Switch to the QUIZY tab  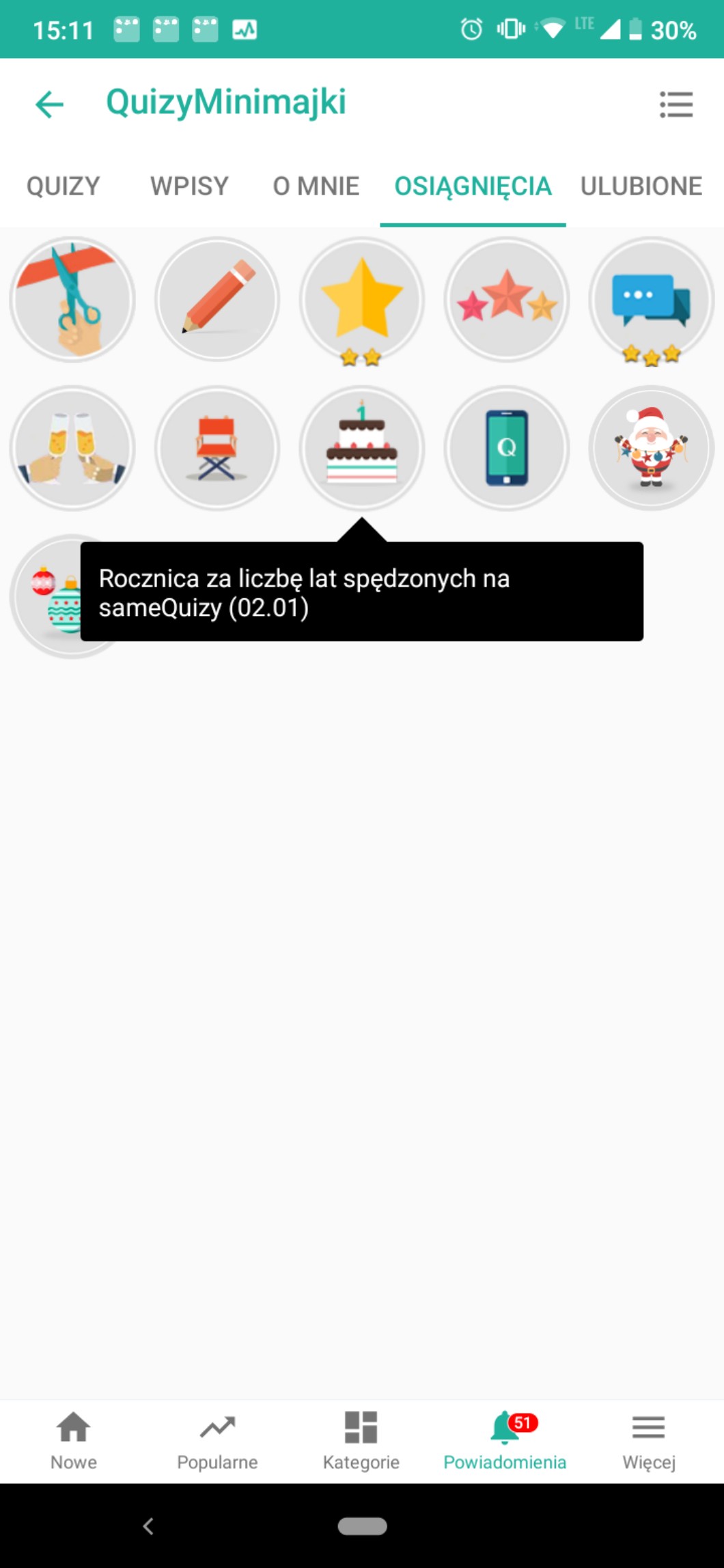tap(63, 186)
